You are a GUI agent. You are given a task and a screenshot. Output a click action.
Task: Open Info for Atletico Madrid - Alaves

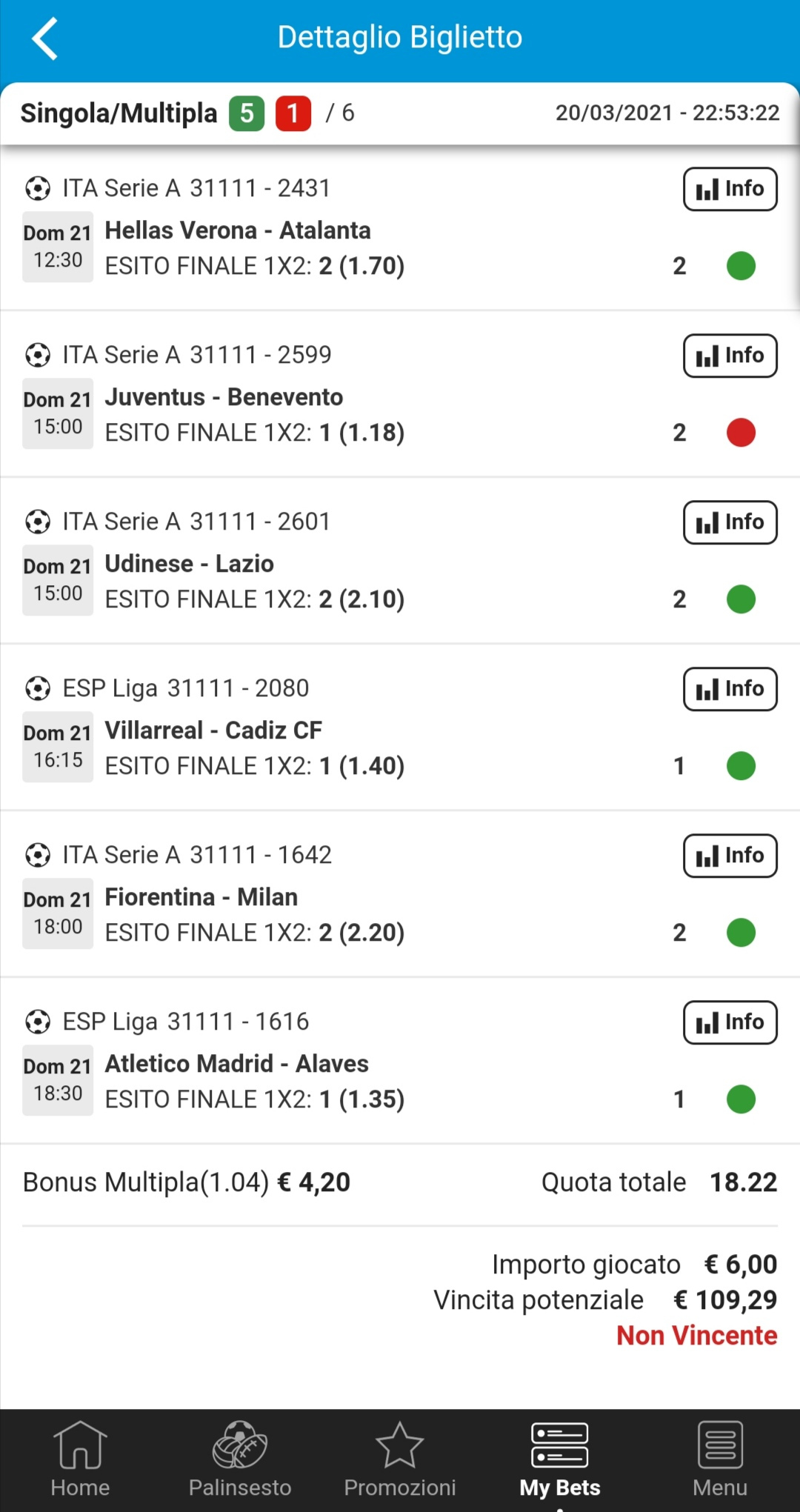click(x=730, y=1022)
